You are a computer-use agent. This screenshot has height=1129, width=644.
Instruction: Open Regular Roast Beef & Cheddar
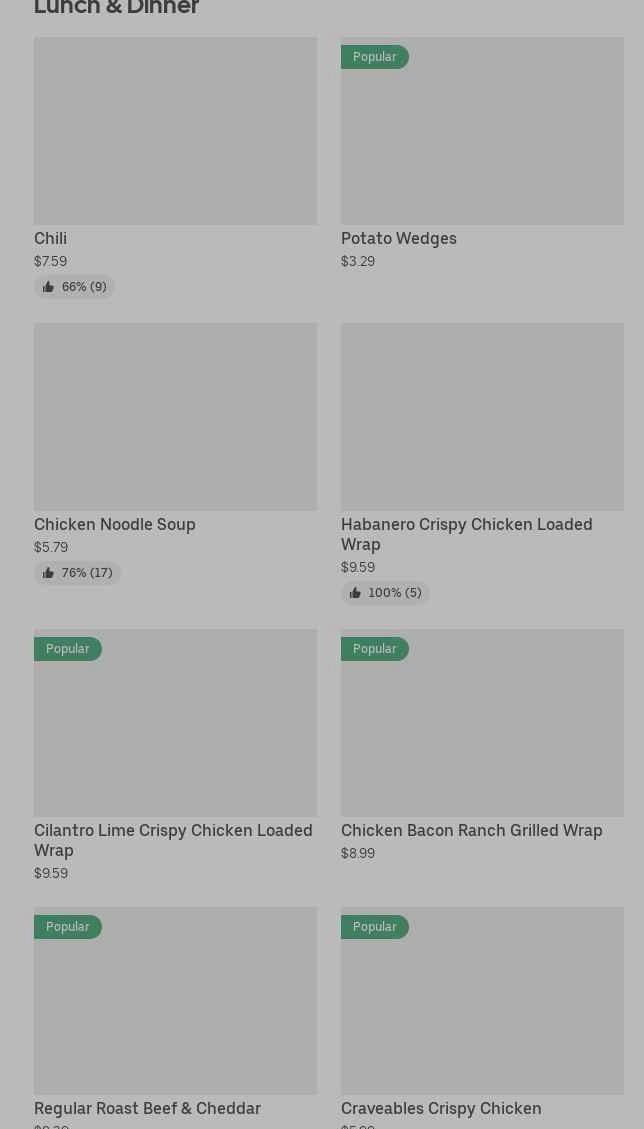(x=175, y=1001)
